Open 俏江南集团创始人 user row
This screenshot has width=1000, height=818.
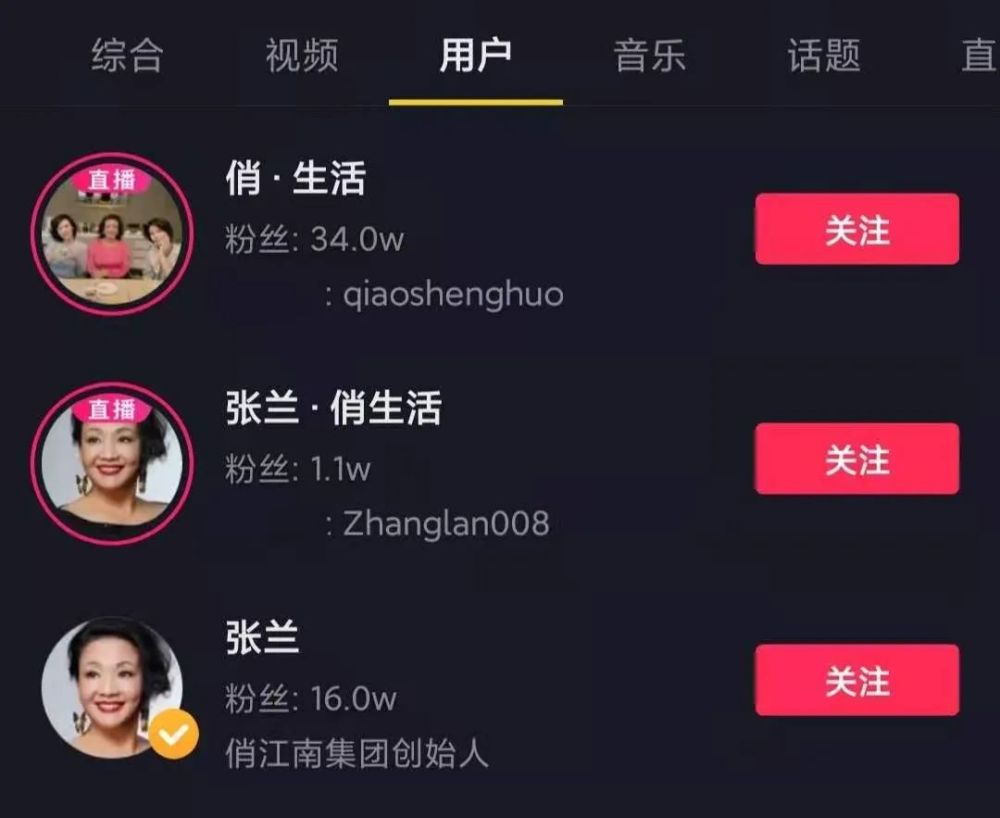coord(357,753)
